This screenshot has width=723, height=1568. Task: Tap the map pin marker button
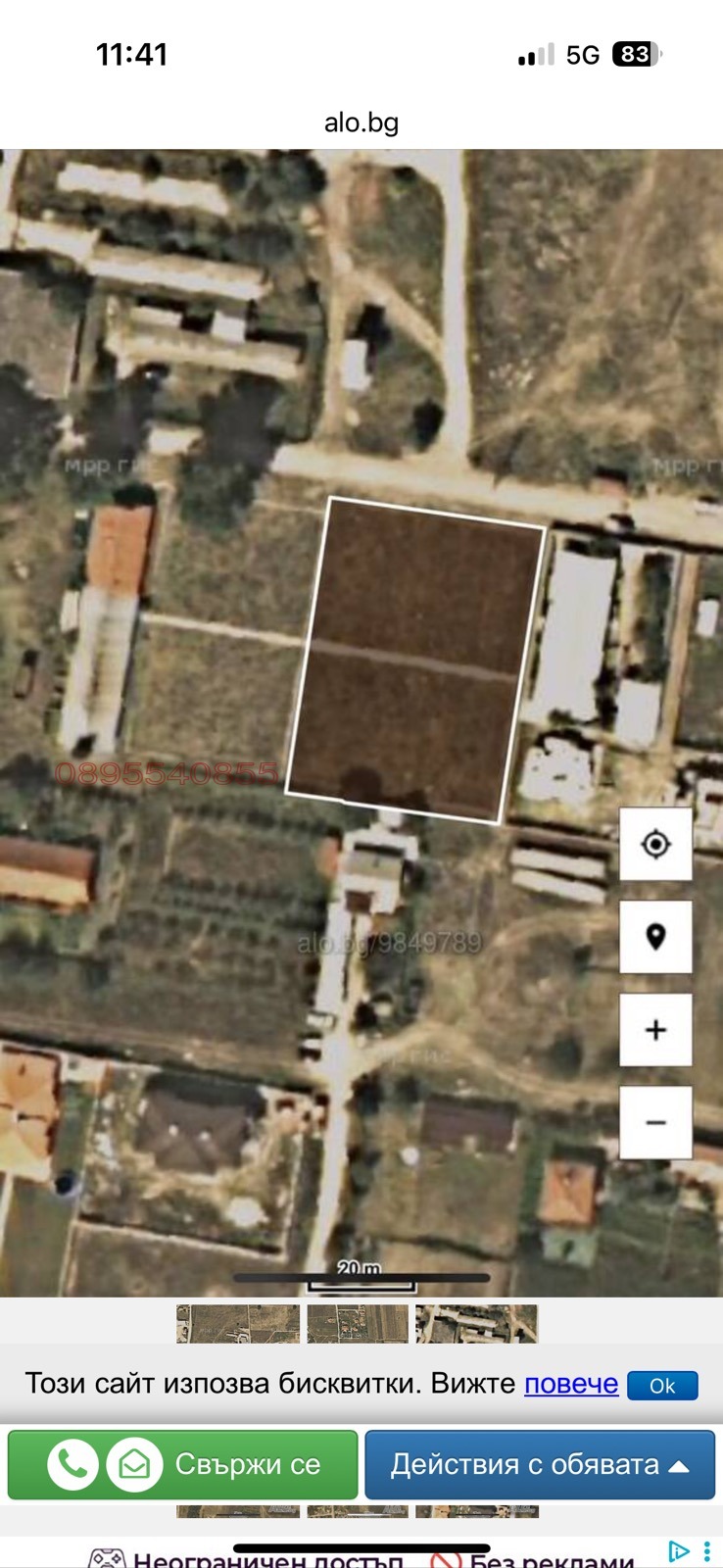[x=655, y=937]
